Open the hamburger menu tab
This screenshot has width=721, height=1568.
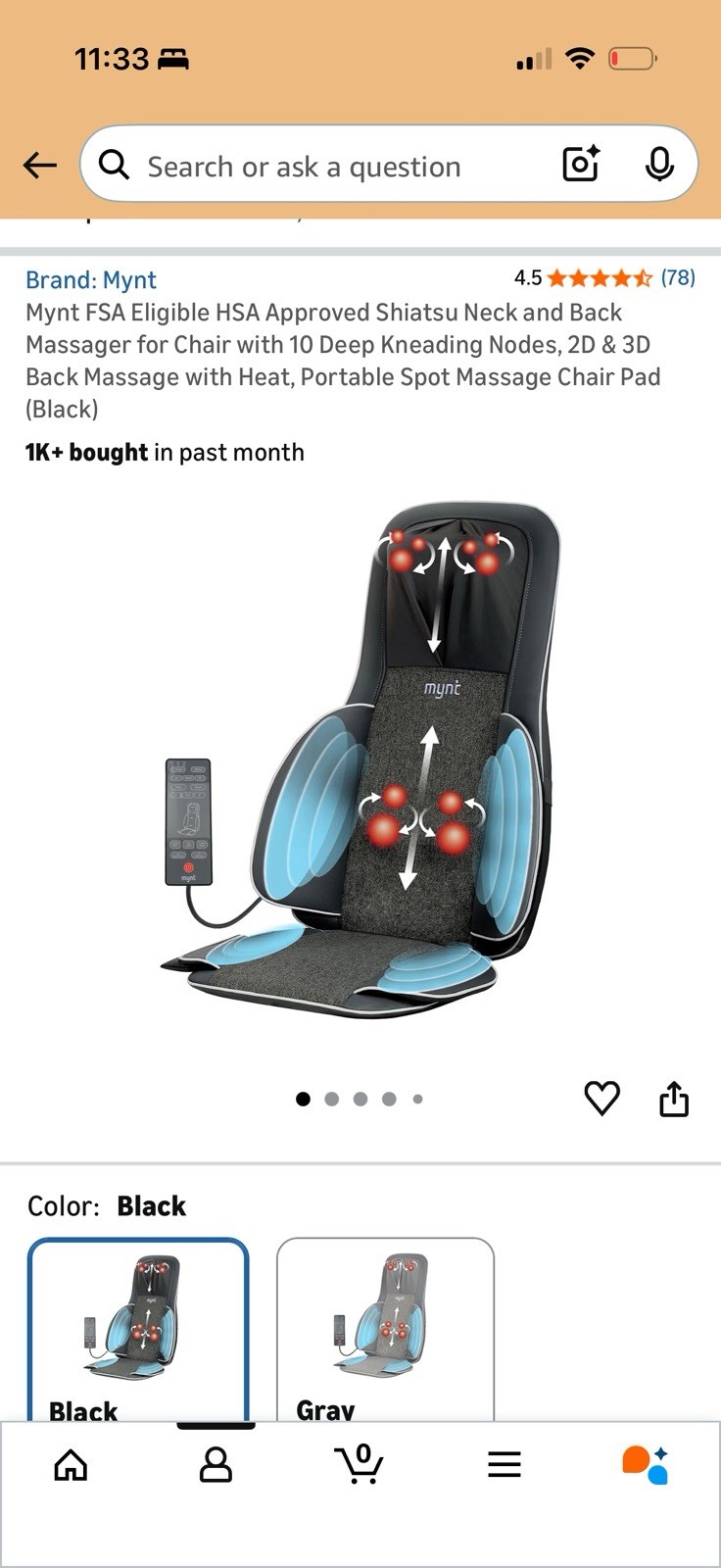click(505, 1465)
